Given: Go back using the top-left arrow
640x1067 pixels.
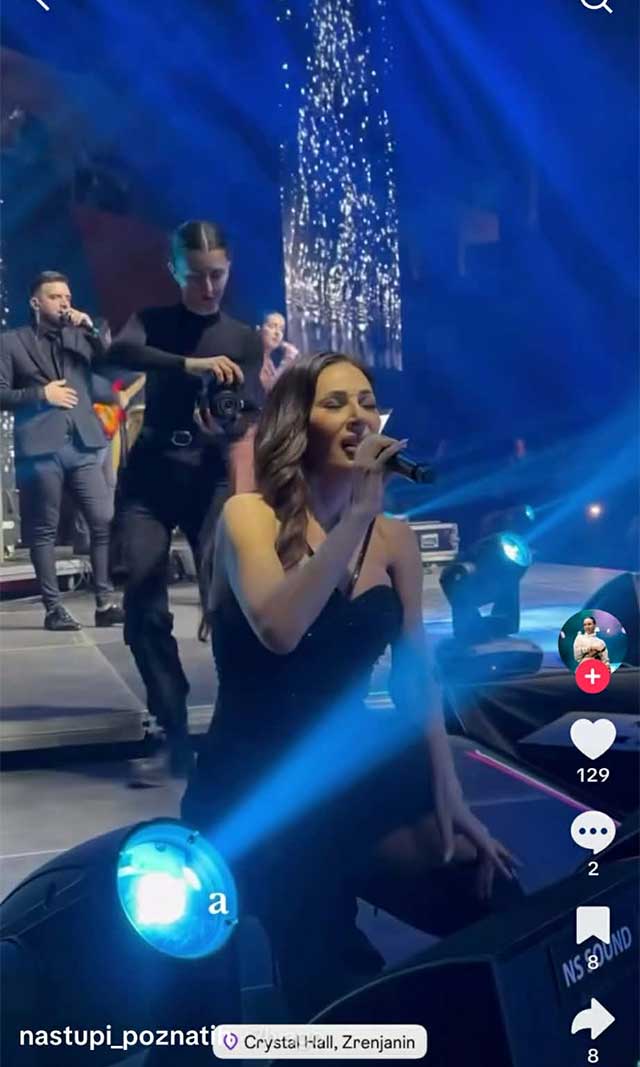Looking at the screenshot, I should pyautogui.click(x=40, y=4).
